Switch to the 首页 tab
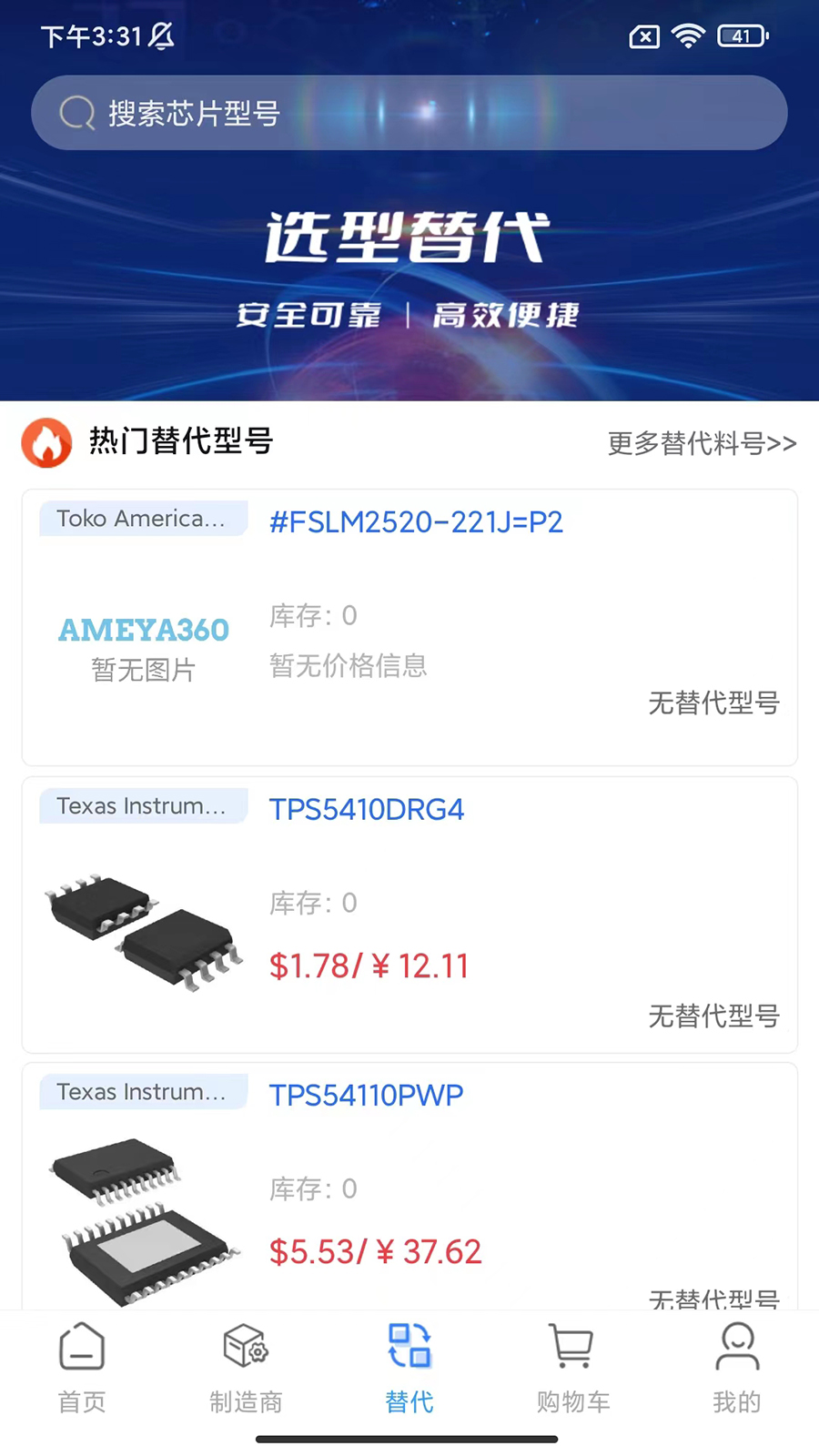The image size is (819, 1456). tap(82, 1368)
